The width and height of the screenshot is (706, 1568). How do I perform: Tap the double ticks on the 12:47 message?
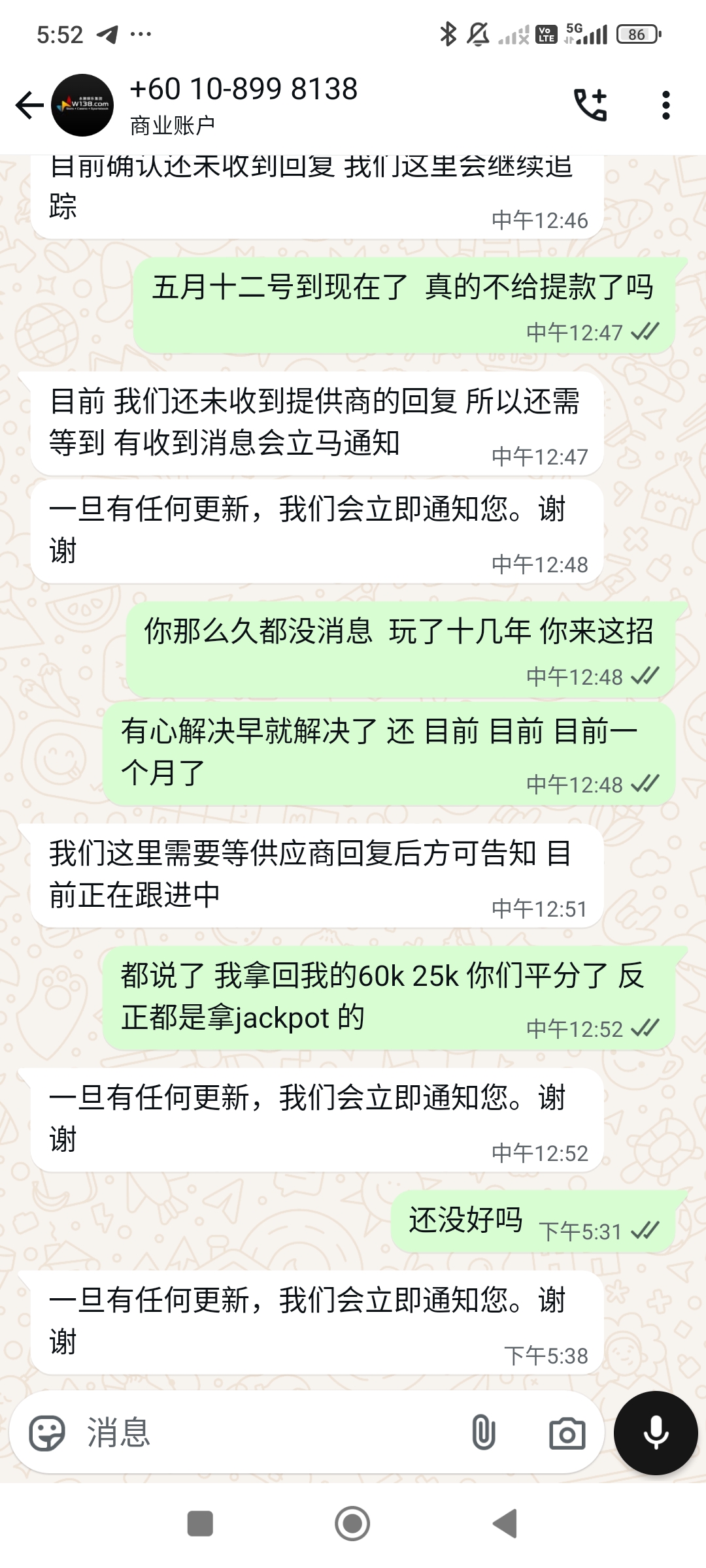[x=644, y=332]
